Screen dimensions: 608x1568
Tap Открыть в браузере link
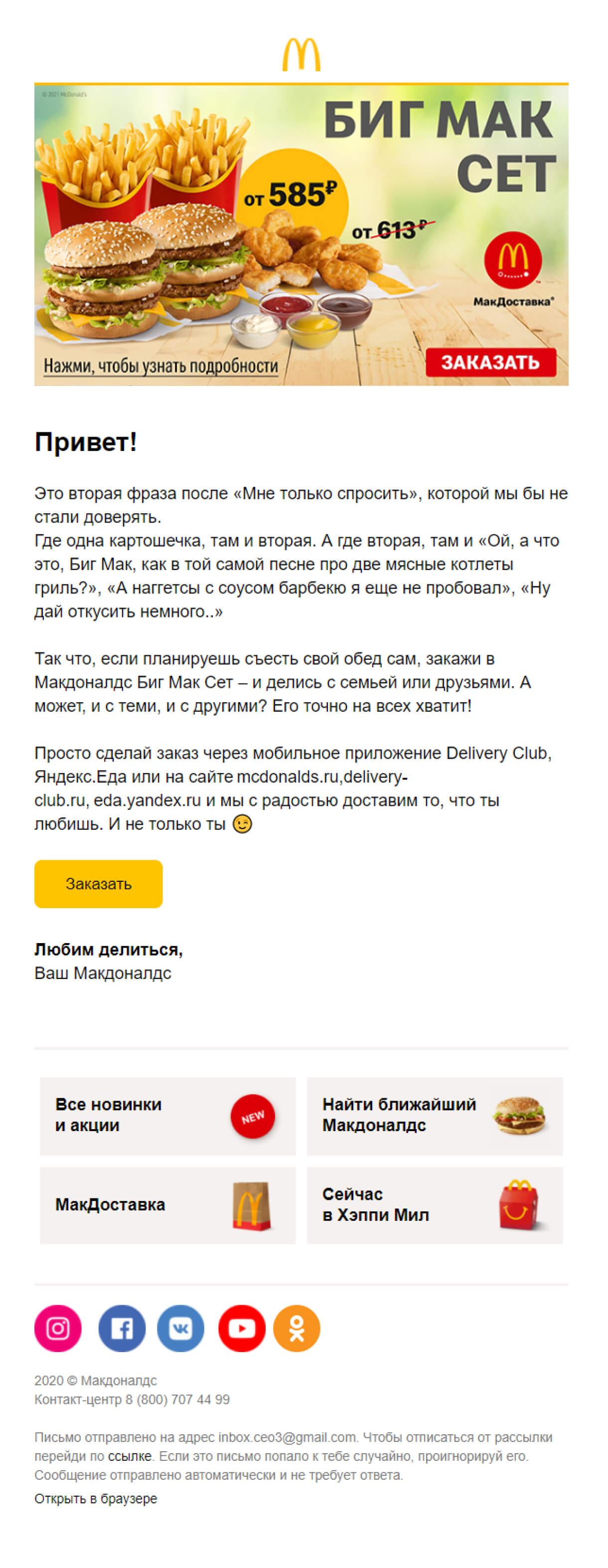pyautogui.click(x=96, y=1499)
